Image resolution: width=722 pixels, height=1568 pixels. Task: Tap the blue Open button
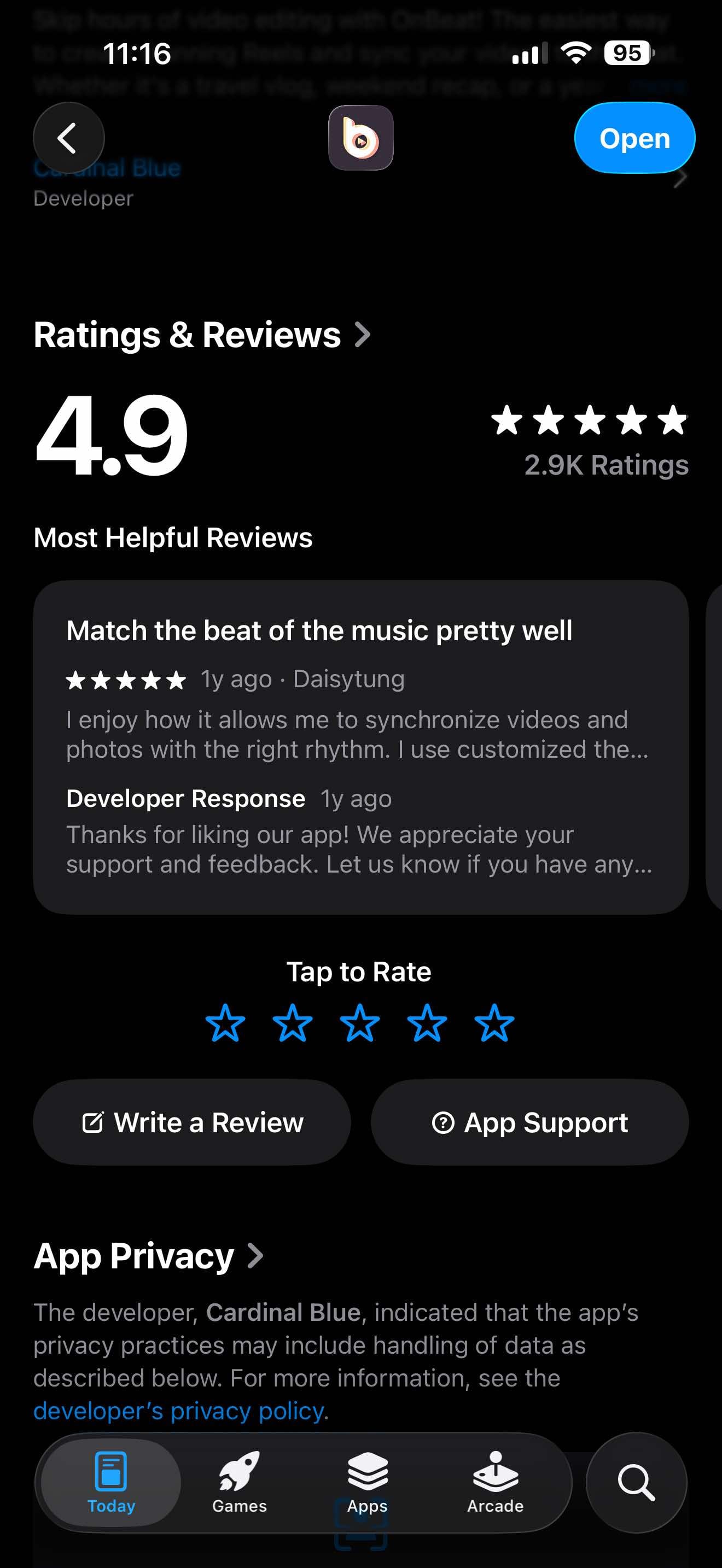click(x=634, y=138)
